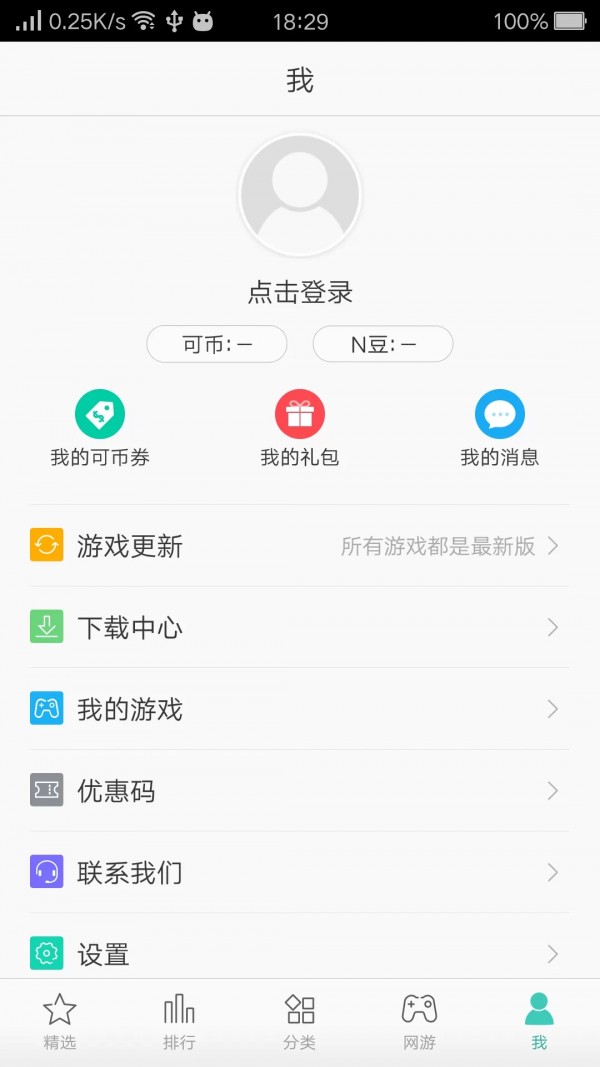Open the N豆 balance chip
The height and width of the screenshot is (1067, 600).
click(383, 345)
